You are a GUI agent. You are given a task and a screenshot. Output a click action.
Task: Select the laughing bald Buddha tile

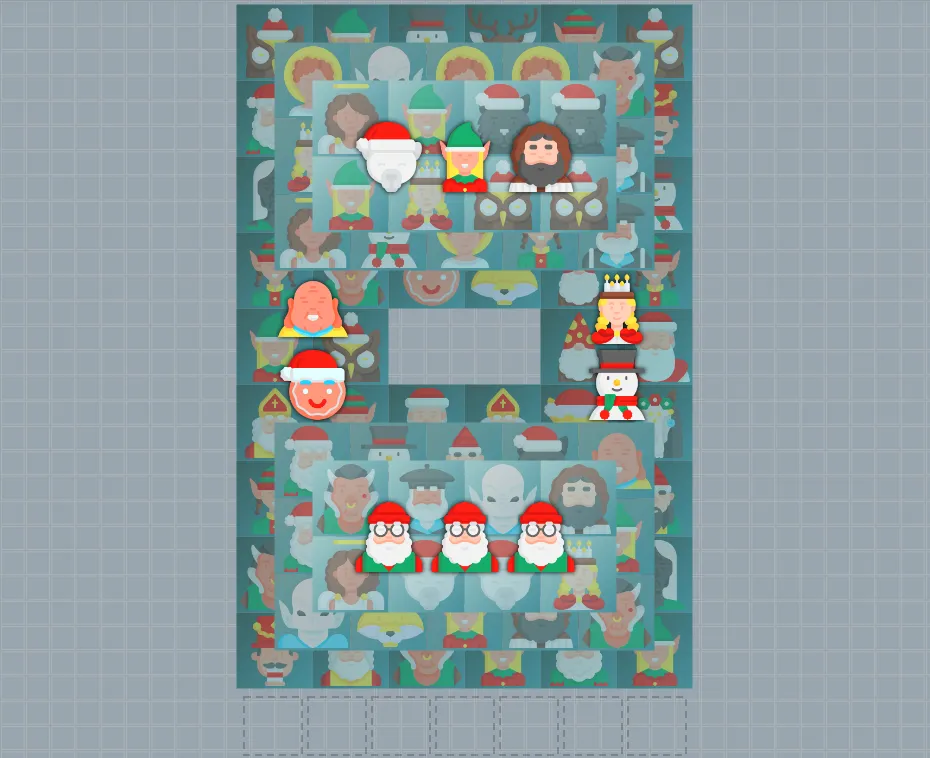pyautogui.click(x=313, y=309)
